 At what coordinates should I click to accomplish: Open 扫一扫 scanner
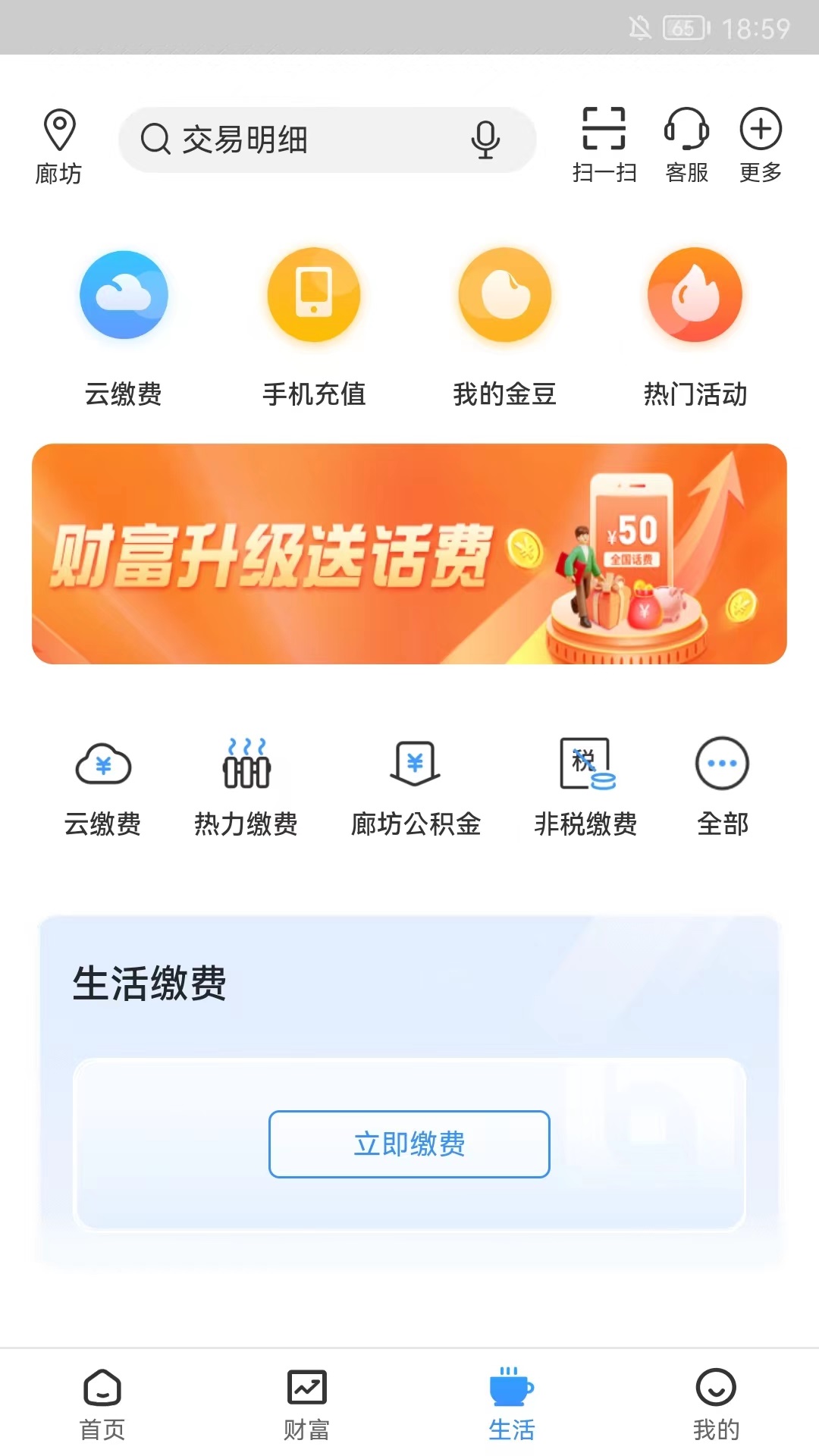pos(604,146)
